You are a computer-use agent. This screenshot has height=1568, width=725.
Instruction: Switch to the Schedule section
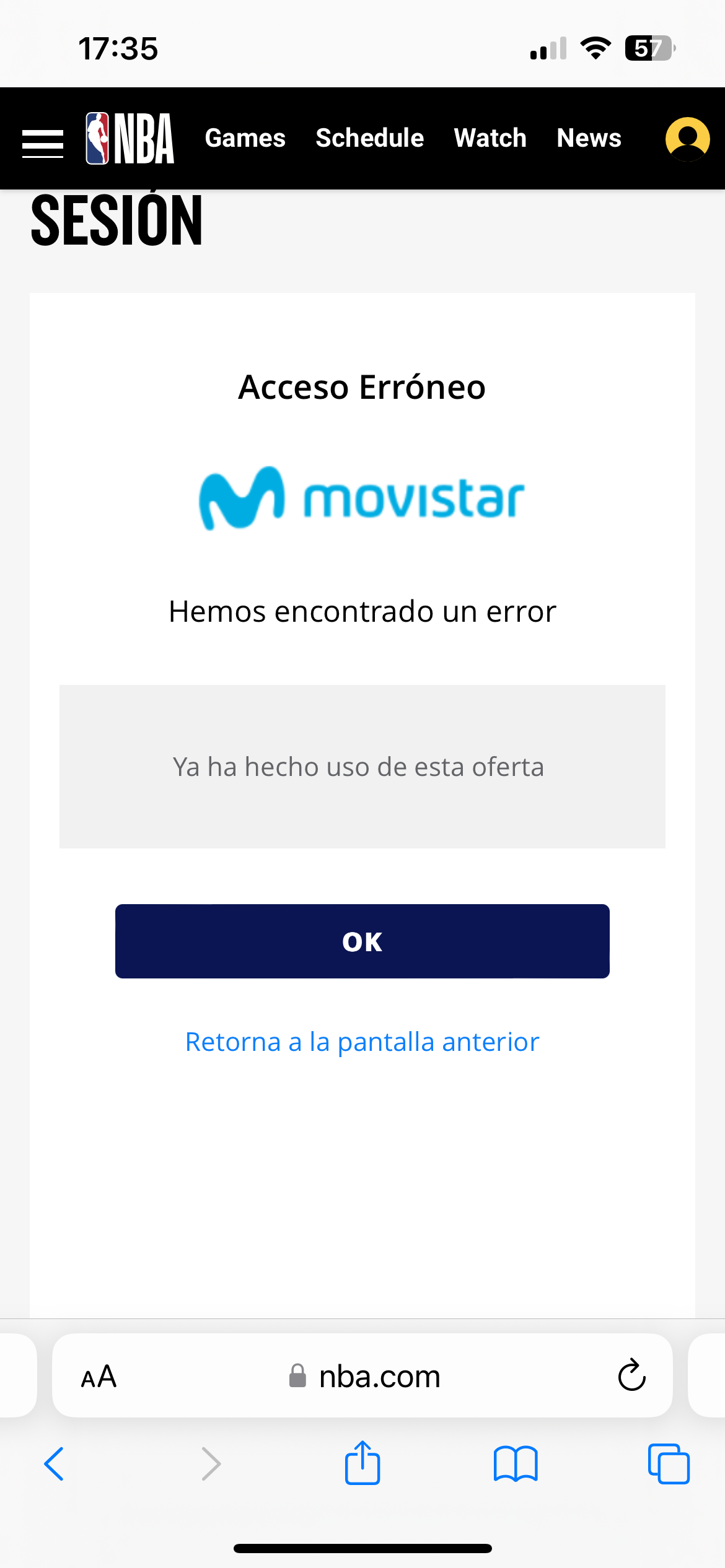tap(369, 138)
